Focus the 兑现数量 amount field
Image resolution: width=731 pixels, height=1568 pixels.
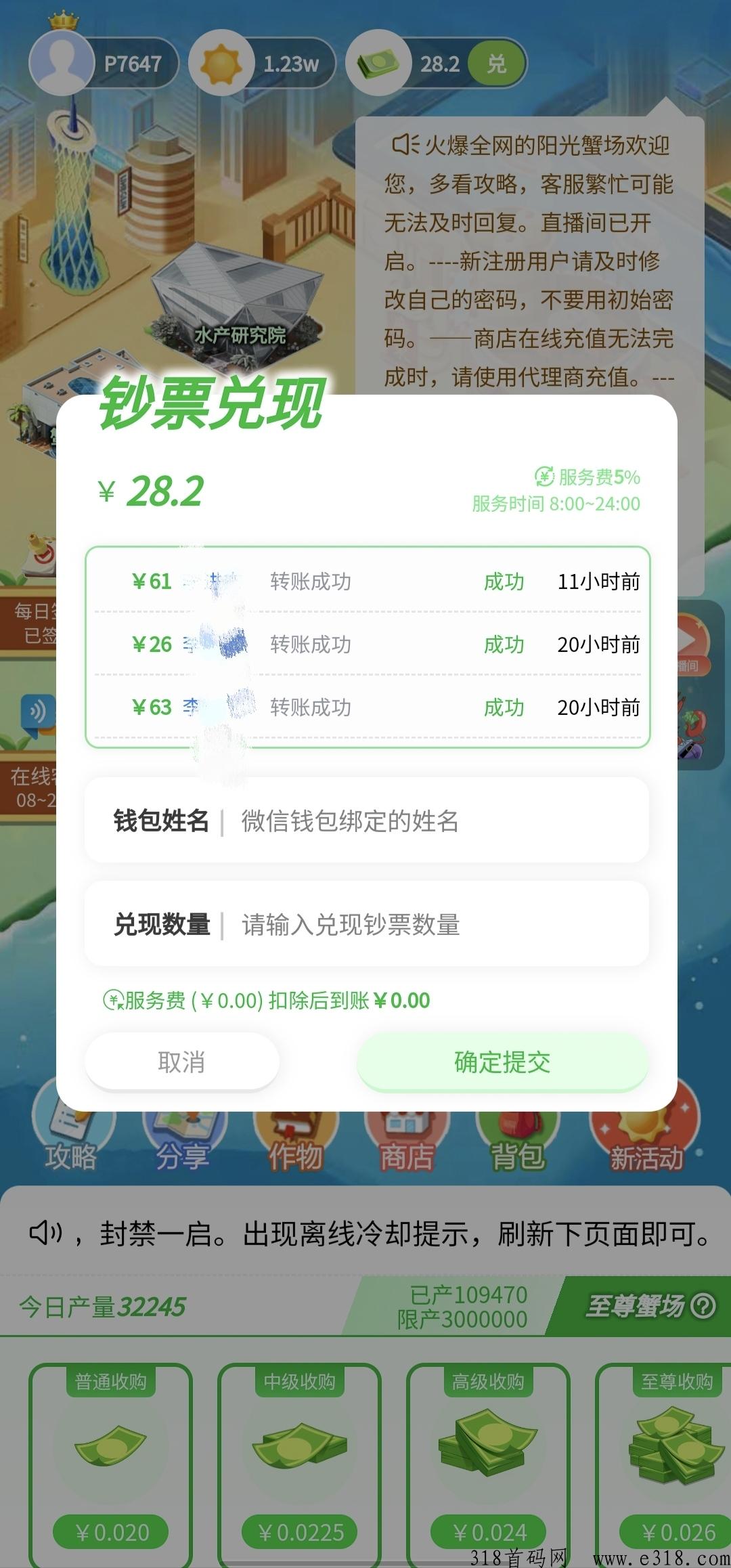(x=433, y=924)
